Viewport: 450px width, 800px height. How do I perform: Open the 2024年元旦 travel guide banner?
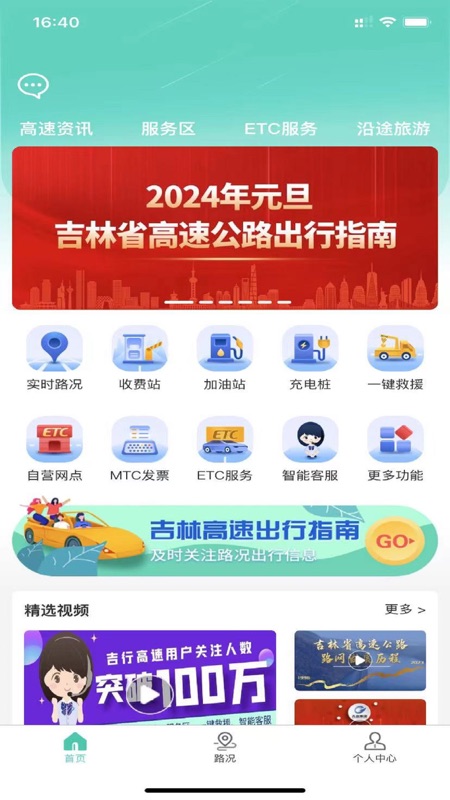coord(225,228)
